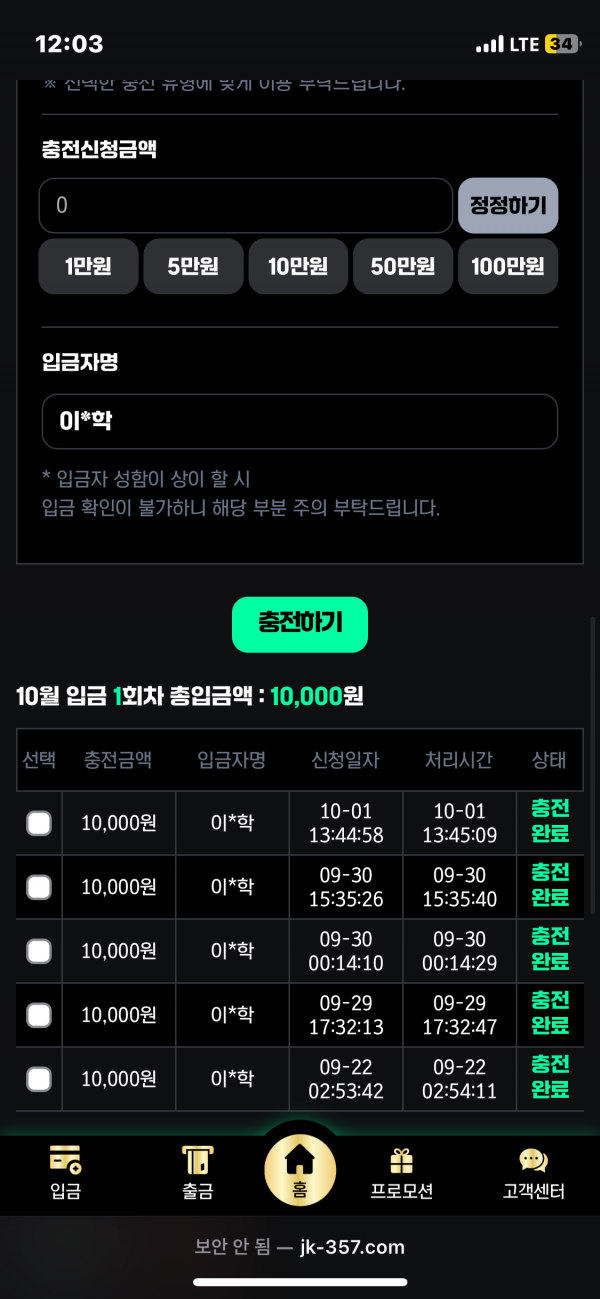600x1299 pixels.
Task: Select the 5만원 amount button
Action: (193, 266)
